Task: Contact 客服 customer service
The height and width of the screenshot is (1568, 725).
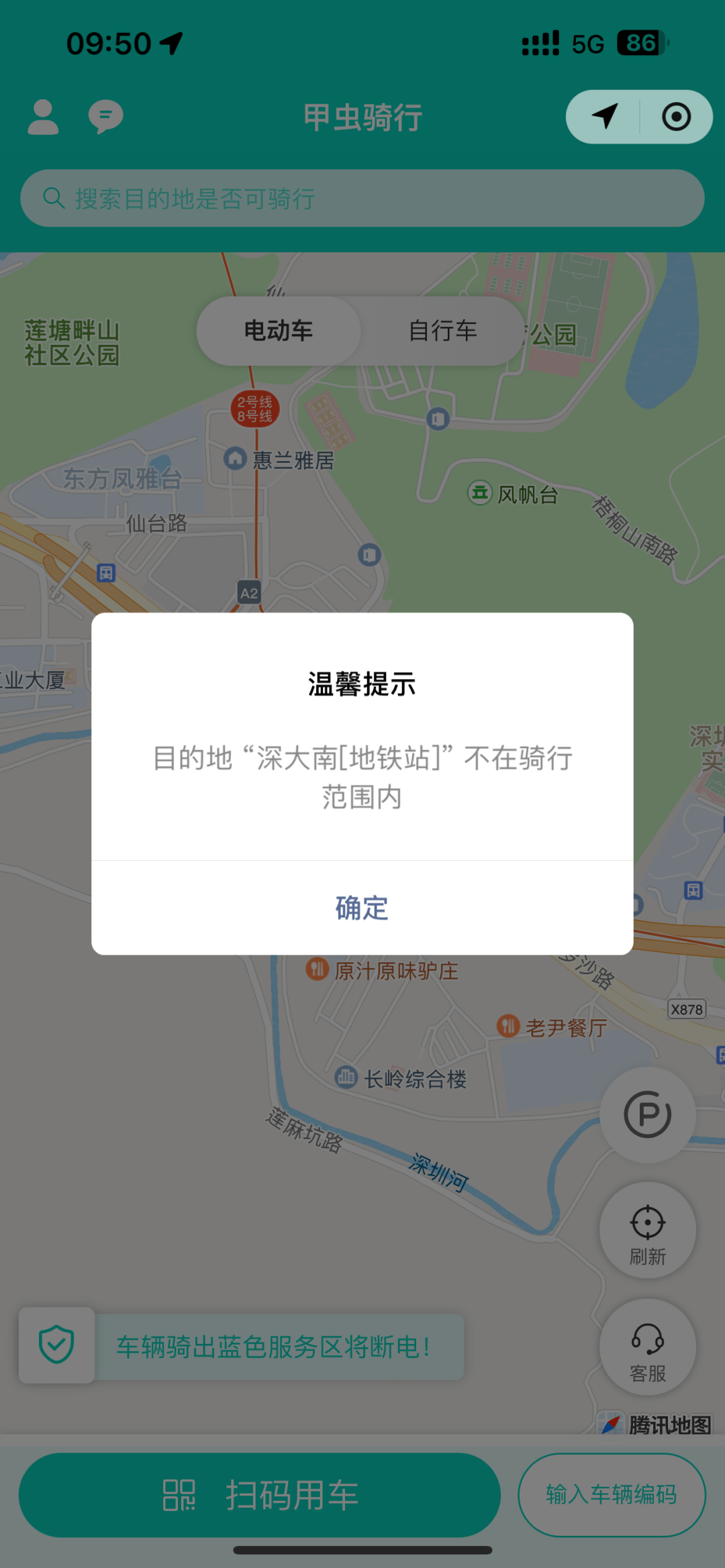Action: pos(648,1349)
